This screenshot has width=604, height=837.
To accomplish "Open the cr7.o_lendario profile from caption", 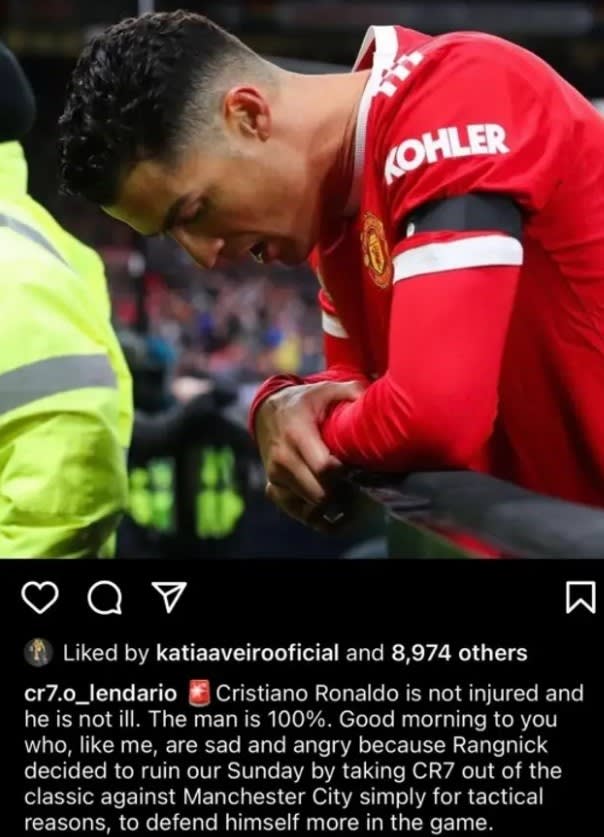I will [102, 693].
